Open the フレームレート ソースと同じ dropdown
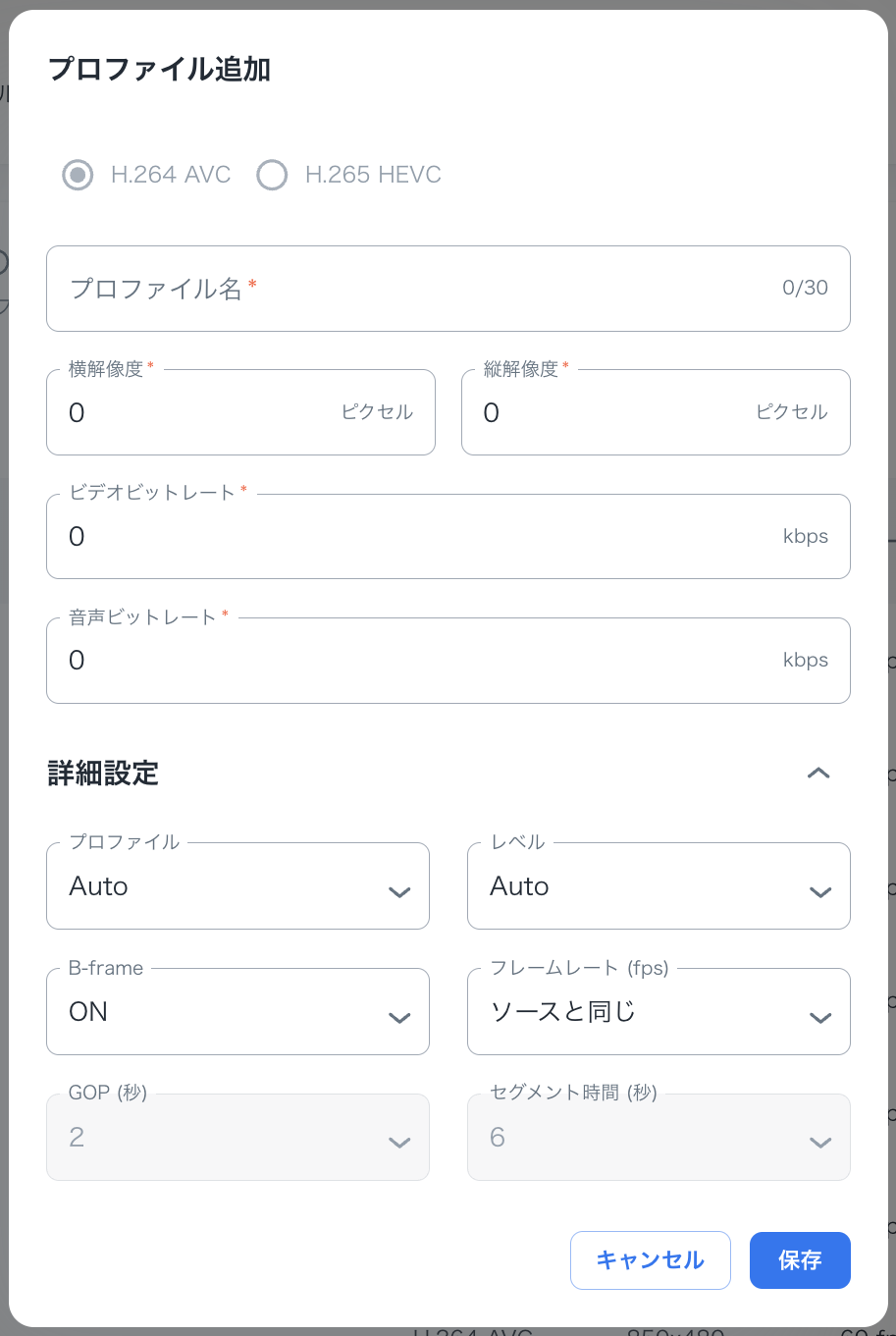The height and width of the screenshot is (1336, 896). tap(659, 1011)
